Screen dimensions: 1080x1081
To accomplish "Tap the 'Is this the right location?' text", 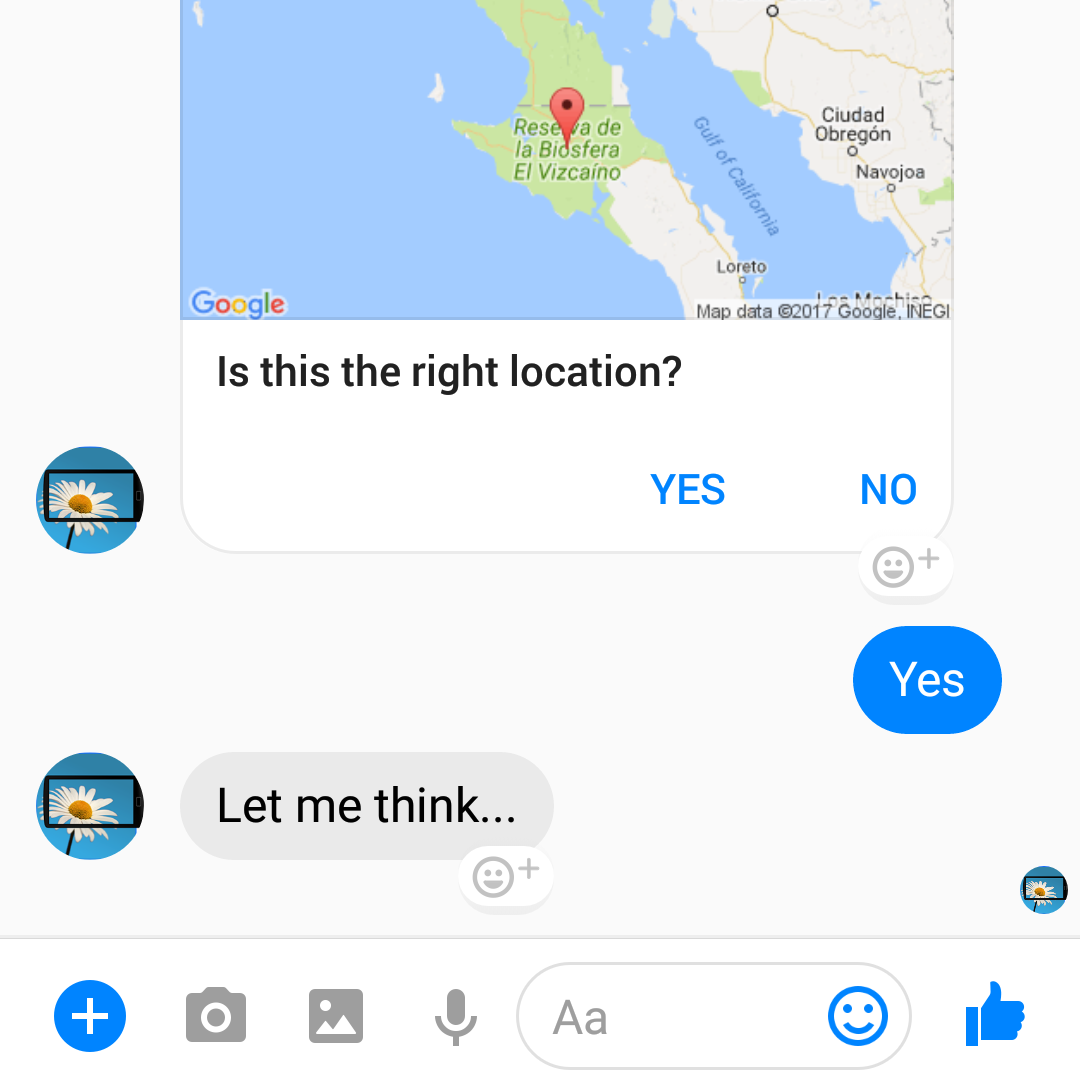I will 449,371.
